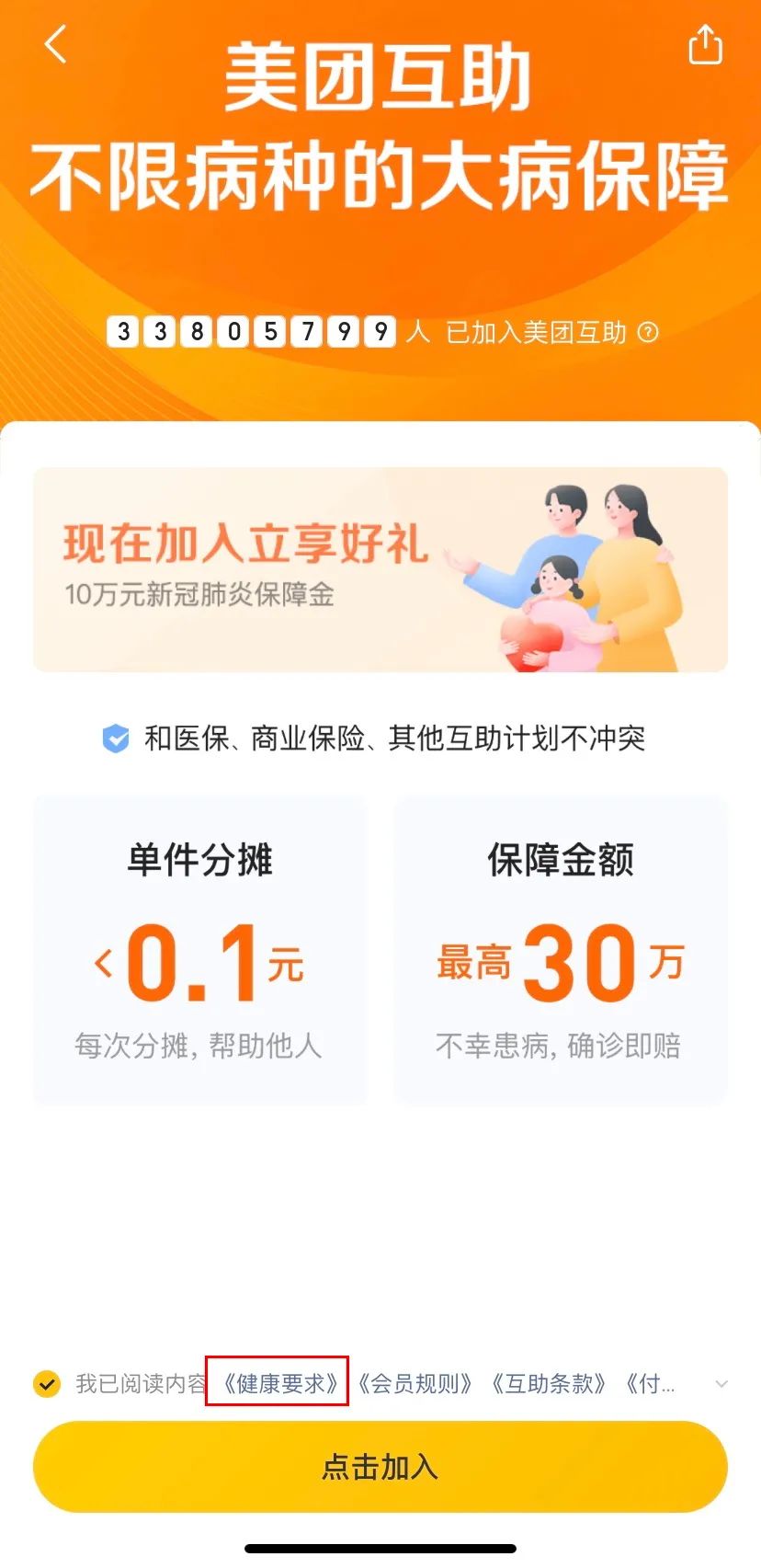The height and width of the screenshot is (1568, 761).
Task: Expand the agreements list chevron
Action: click(x=721, y=1383)
